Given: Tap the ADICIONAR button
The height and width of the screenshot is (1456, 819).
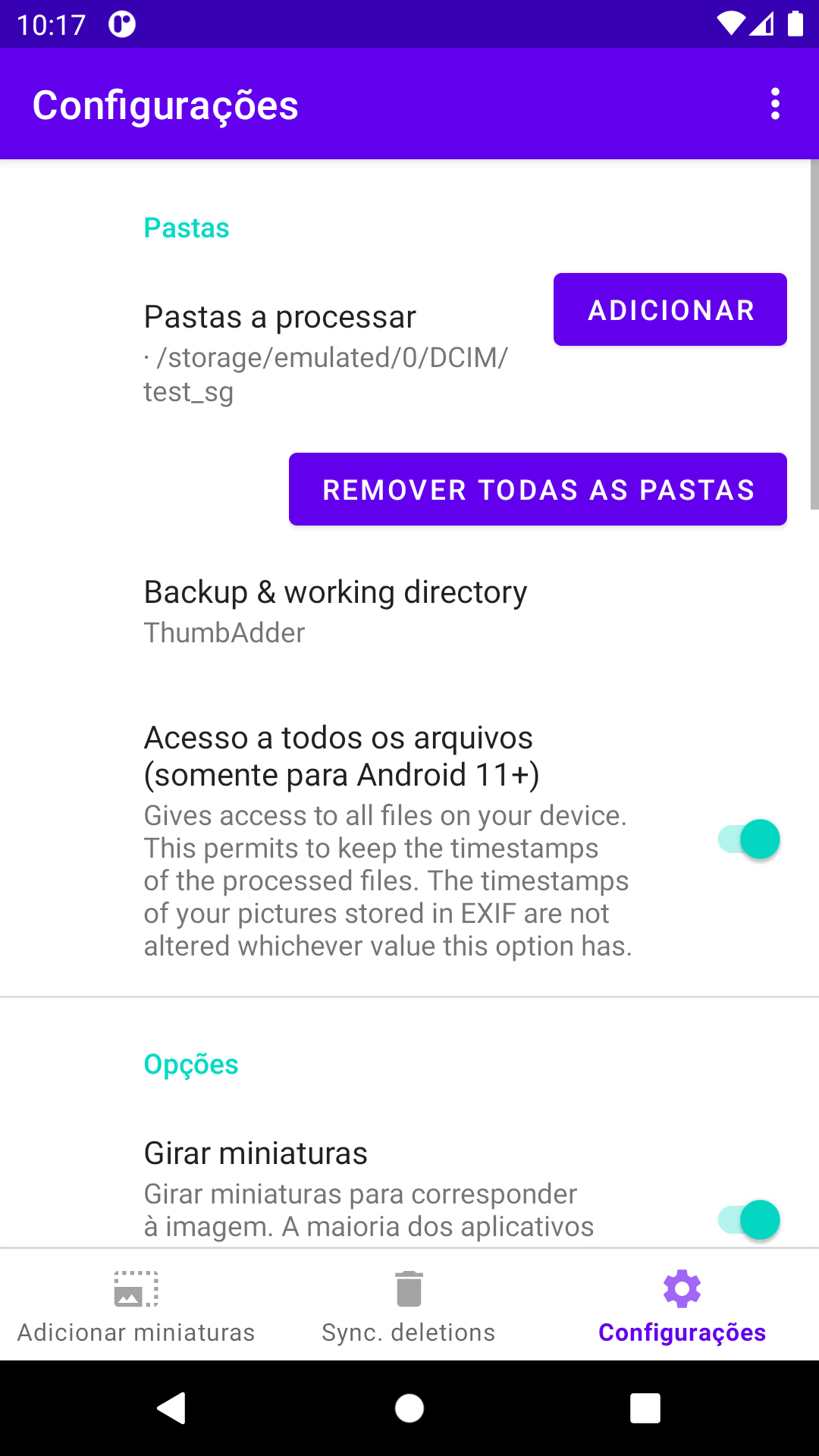Looking at the screenshot, I should [670, 309].
